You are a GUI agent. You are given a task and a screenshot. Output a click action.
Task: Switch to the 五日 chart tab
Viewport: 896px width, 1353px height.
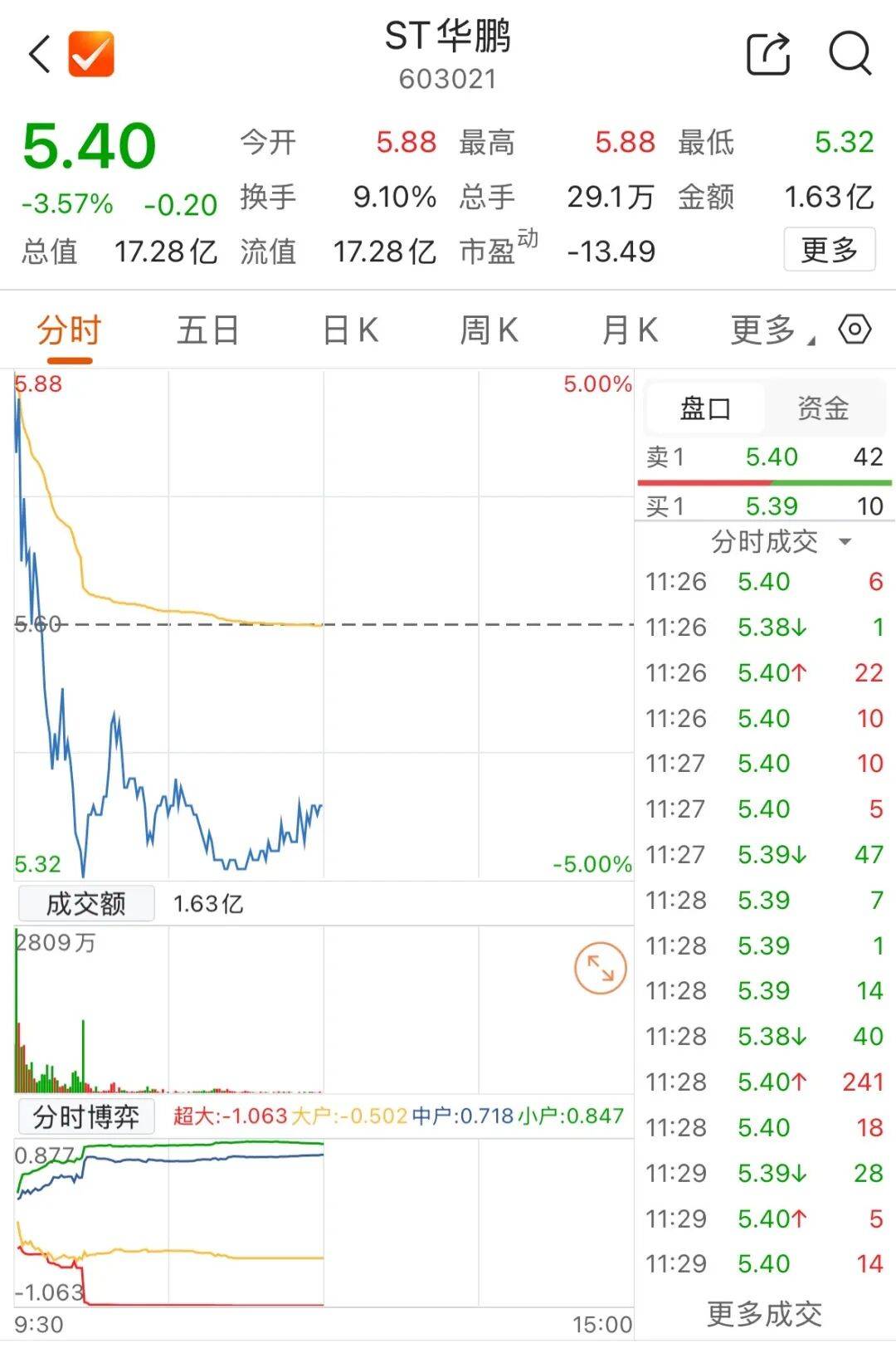coord(207,330)
